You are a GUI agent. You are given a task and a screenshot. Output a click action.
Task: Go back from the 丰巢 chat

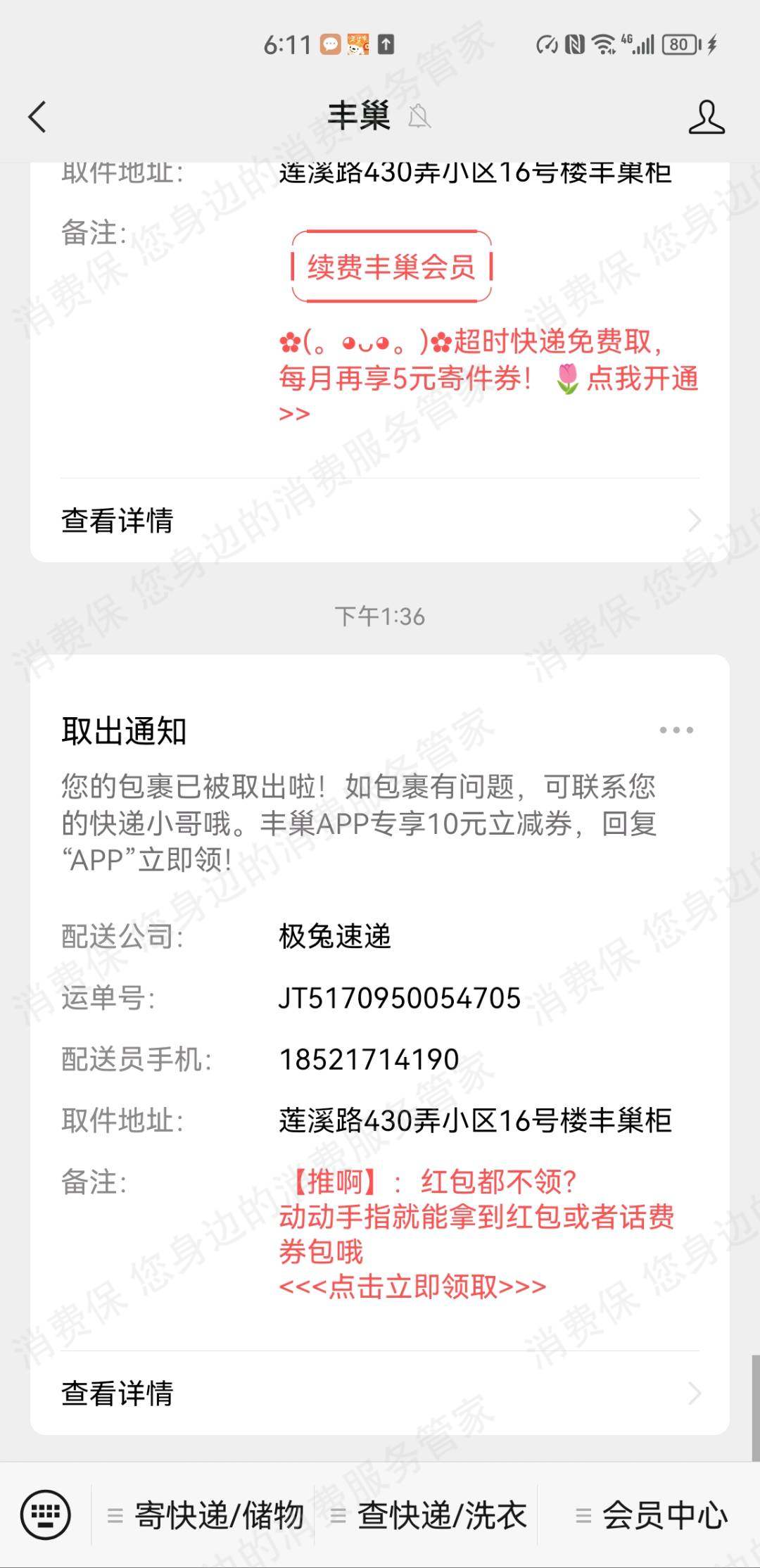[38, 116]
